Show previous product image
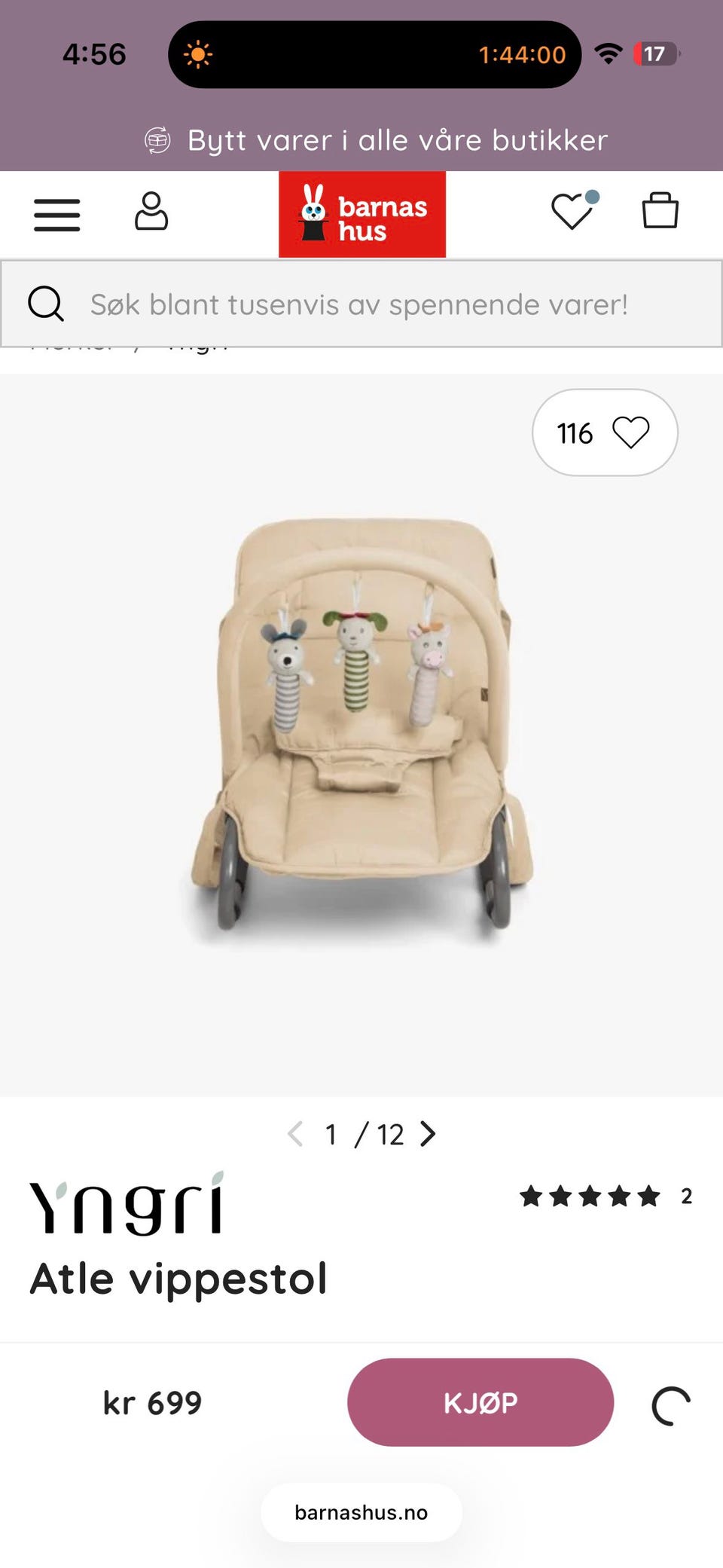The width and height of the screenshot is (723, 1568). coord(295,1134)
